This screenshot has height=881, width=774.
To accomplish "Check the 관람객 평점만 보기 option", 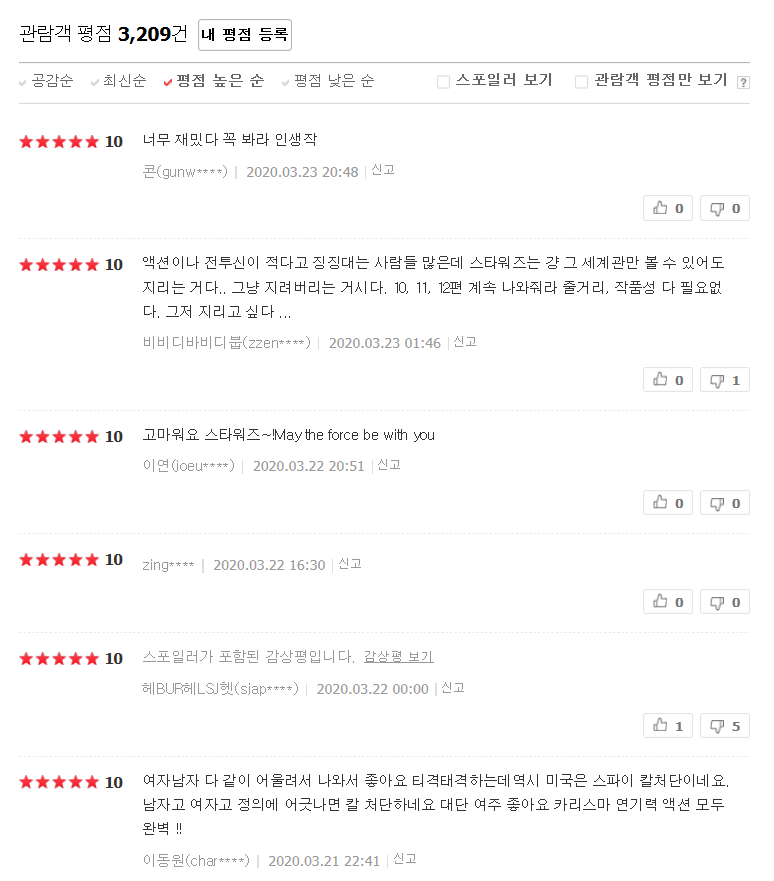I will pyautogui.click(x=582, y=82).
